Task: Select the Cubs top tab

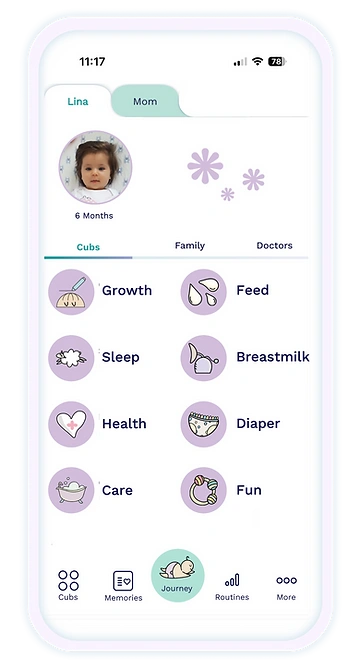Action: tap(88, 247)
